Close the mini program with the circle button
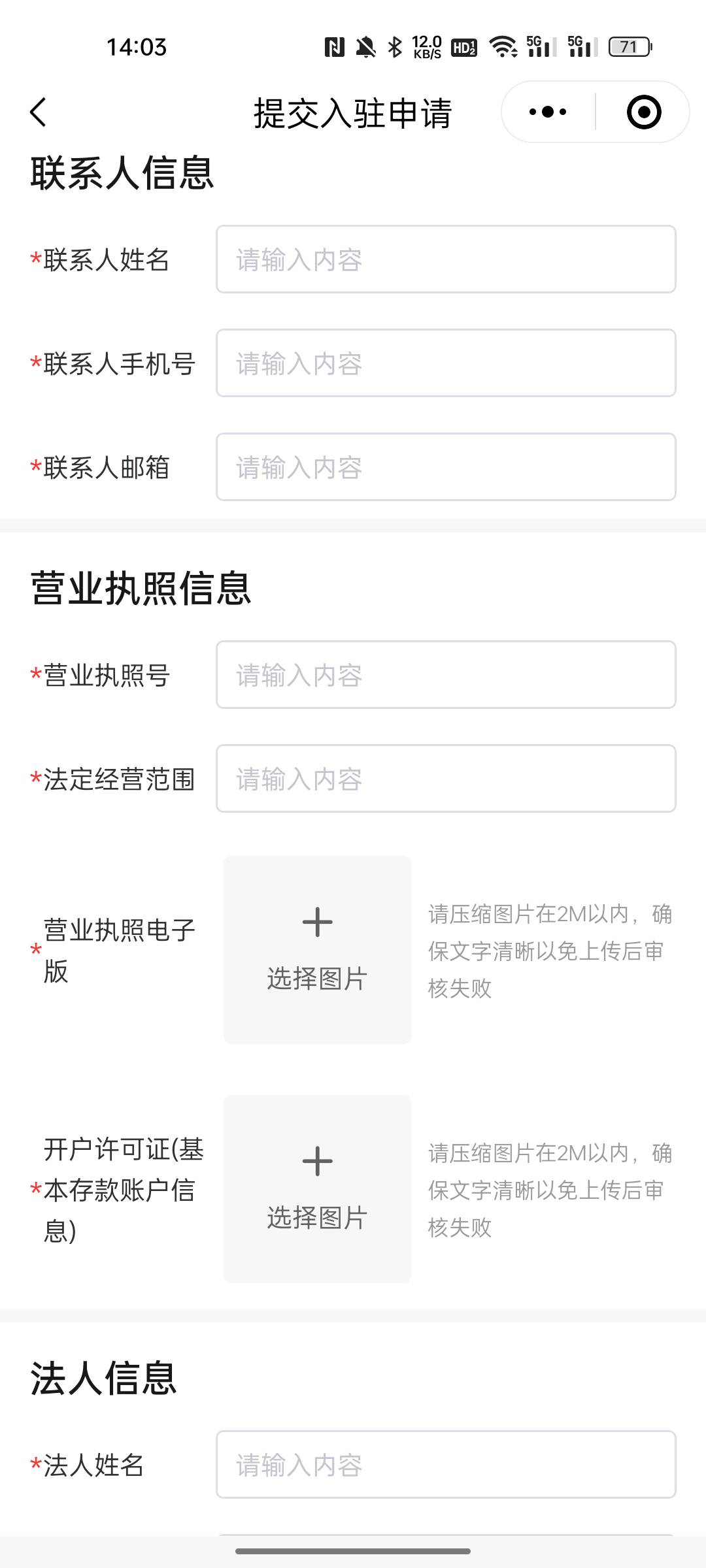This screenshot has width=706, height=1568. [x=644, y=112]
